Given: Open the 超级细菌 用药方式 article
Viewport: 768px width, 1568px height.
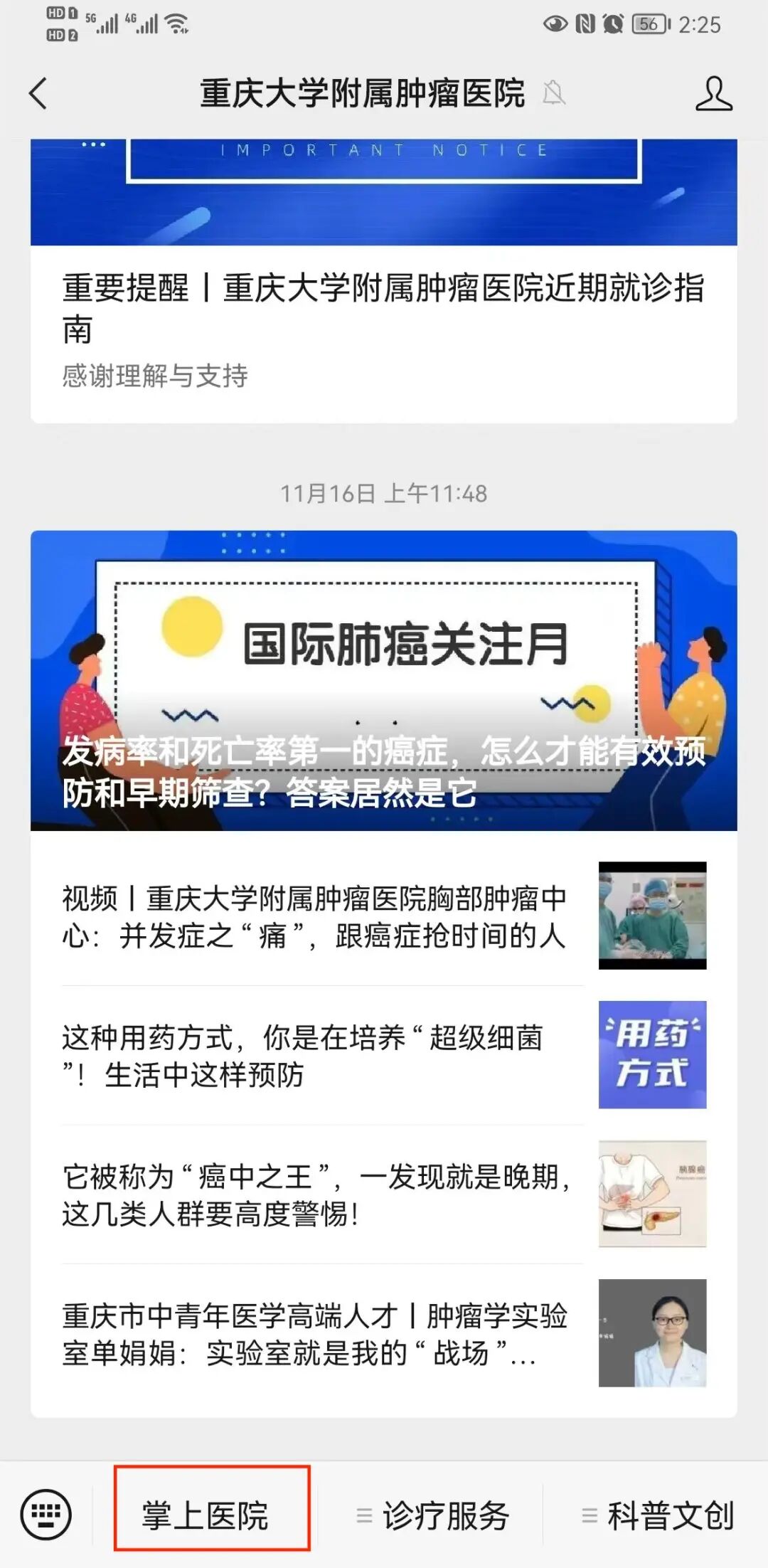Looking at the screenshot, I should coord(384,1055).
